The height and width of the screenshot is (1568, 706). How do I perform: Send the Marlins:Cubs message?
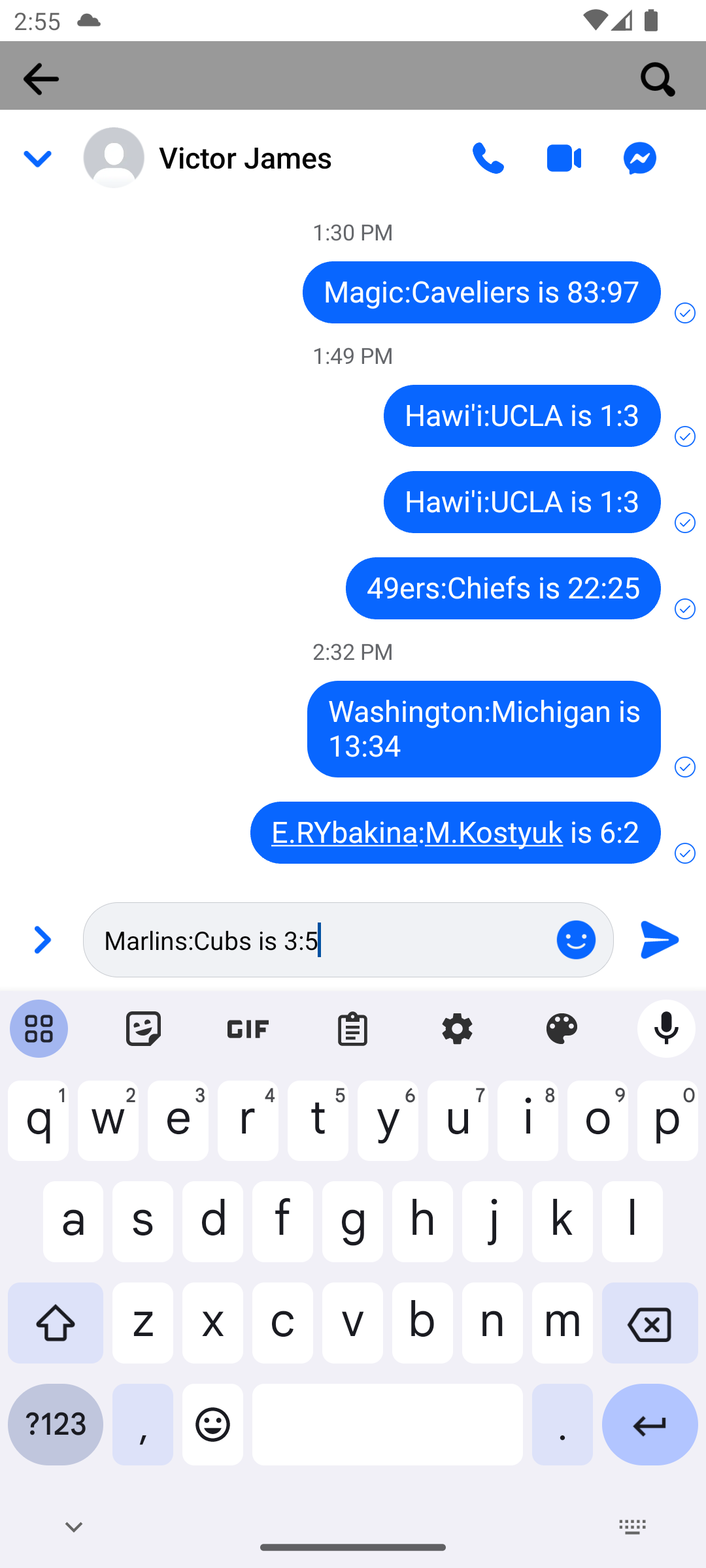click(659, 940)
